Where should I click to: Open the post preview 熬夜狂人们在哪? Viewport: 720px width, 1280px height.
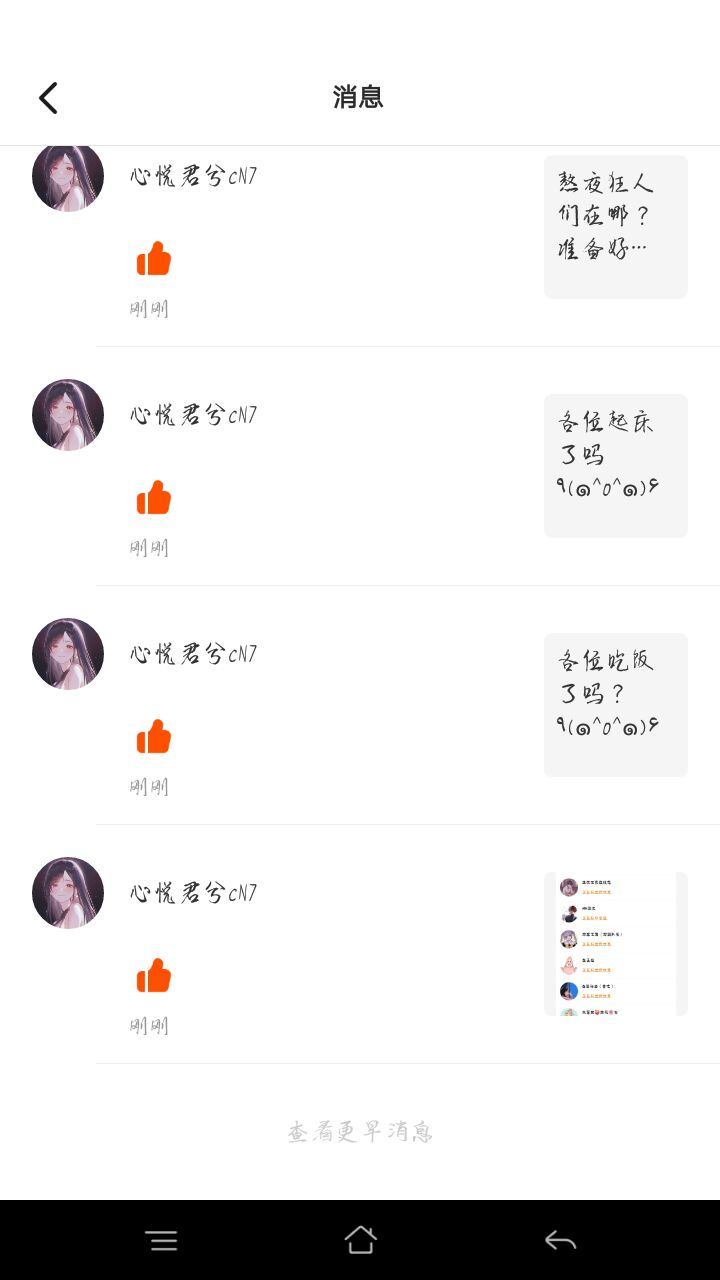pyautogui.click(x=615, y=227)
